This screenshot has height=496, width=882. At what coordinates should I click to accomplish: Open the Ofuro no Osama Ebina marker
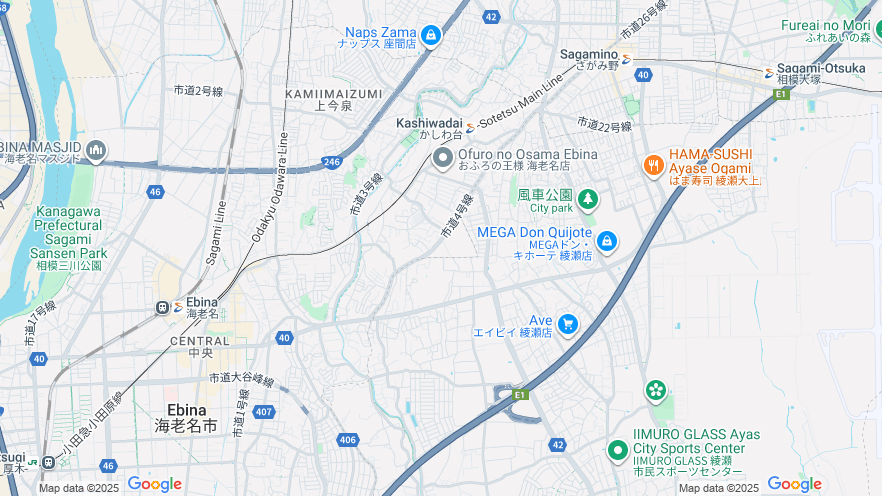tap(443, 158)
